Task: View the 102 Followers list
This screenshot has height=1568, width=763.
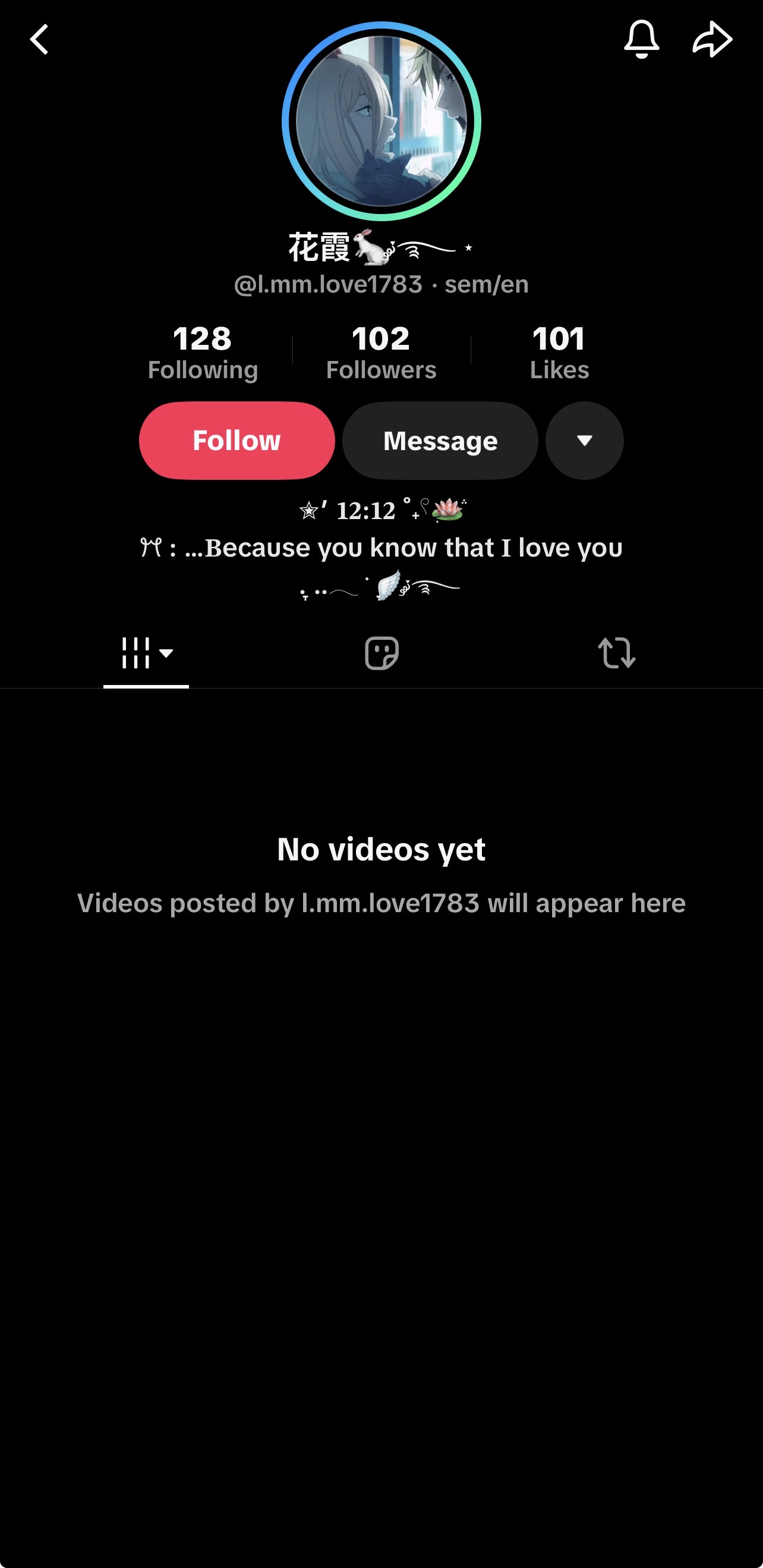Action: [381, 353]
